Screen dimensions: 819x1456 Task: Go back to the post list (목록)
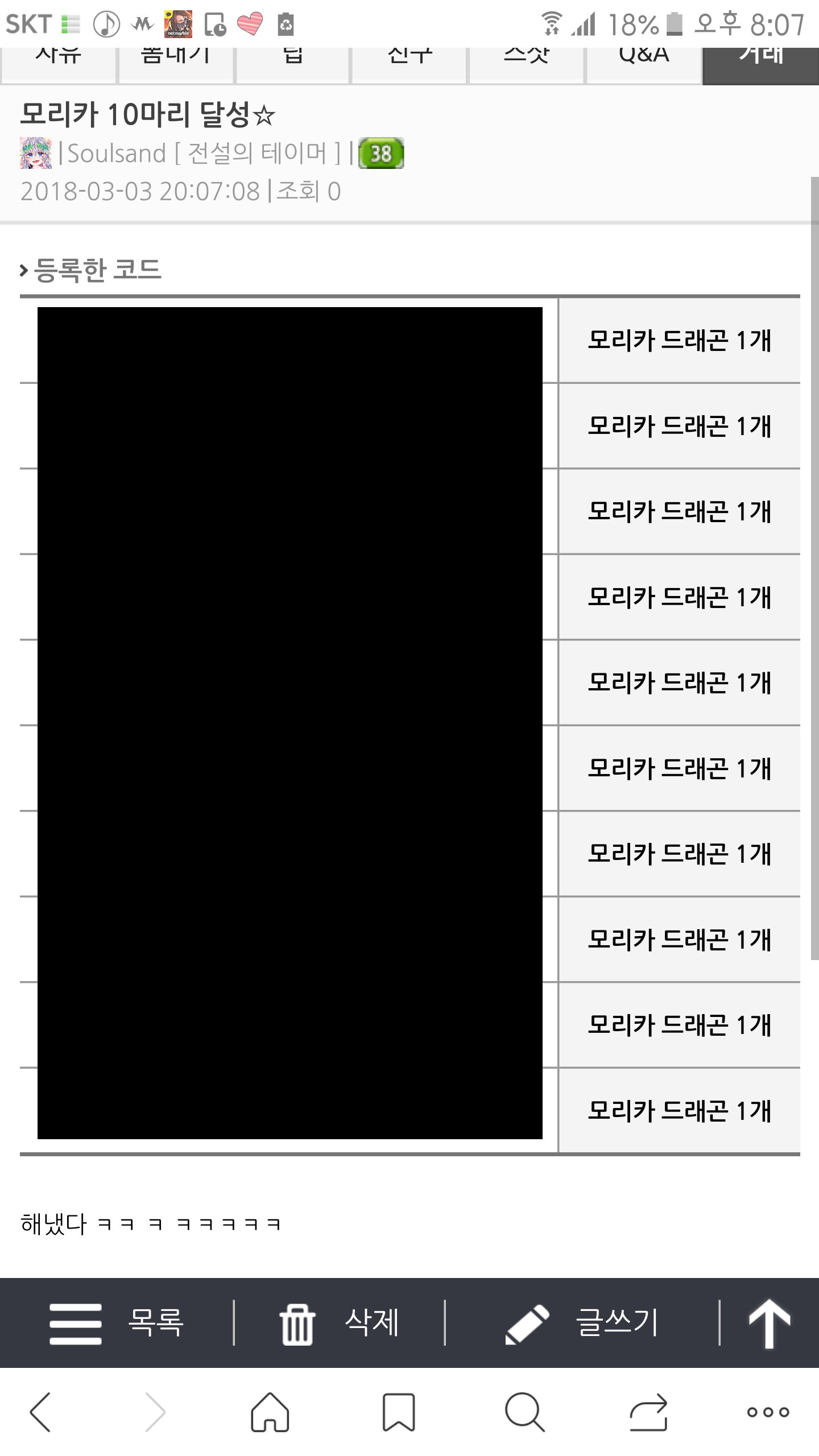click(117, 1323)
